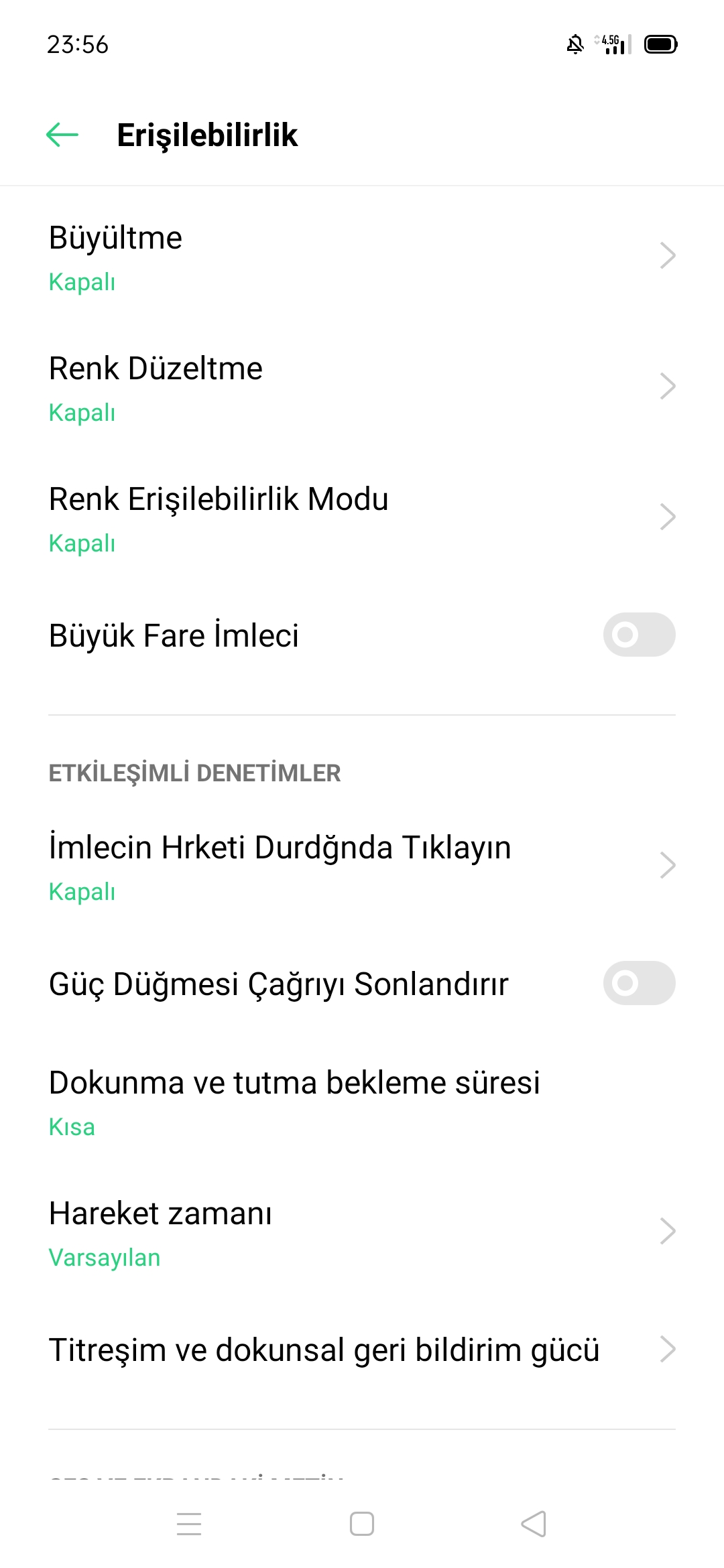Open Renk Düzeltme settings

(362, 387)
